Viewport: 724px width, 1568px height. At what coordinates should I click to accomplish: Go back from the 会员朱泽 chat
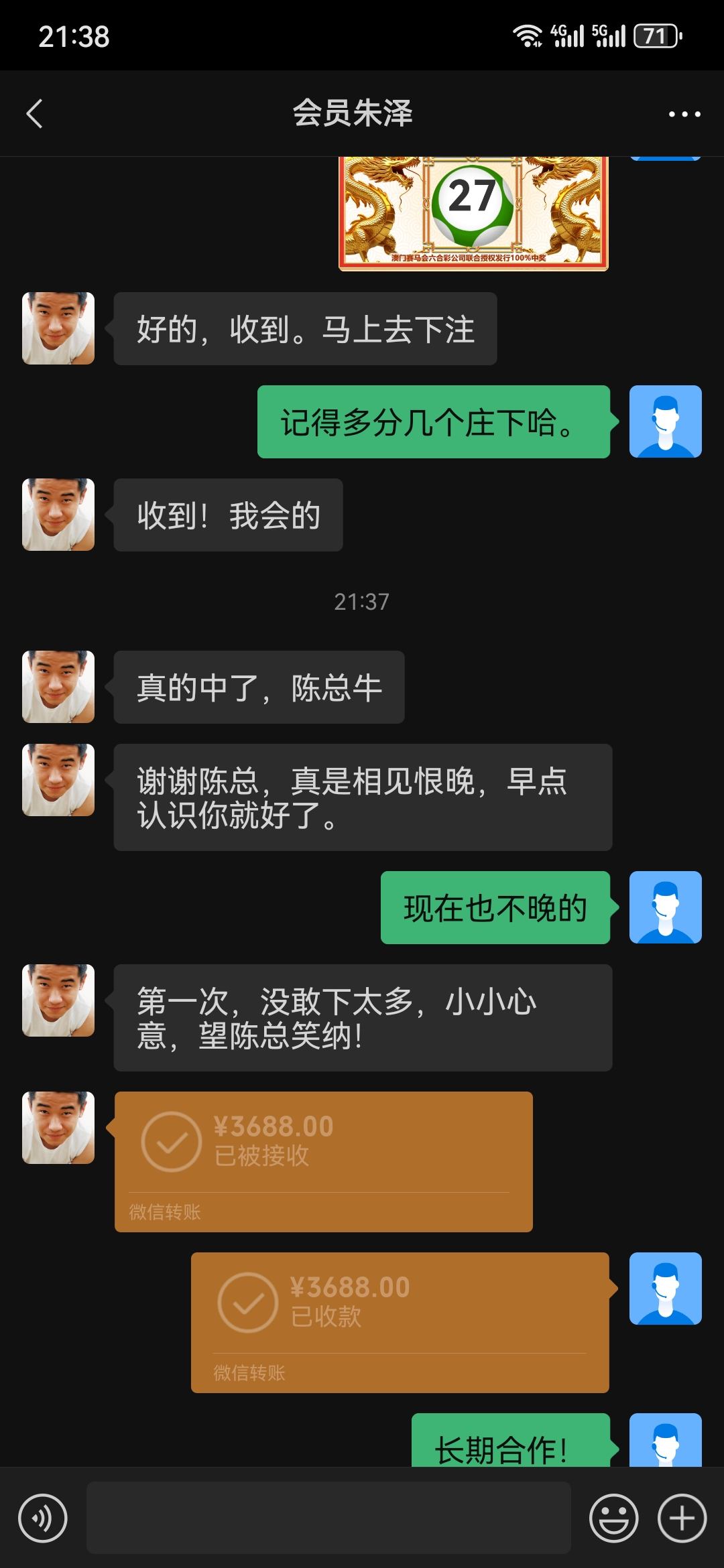point(35,113)
